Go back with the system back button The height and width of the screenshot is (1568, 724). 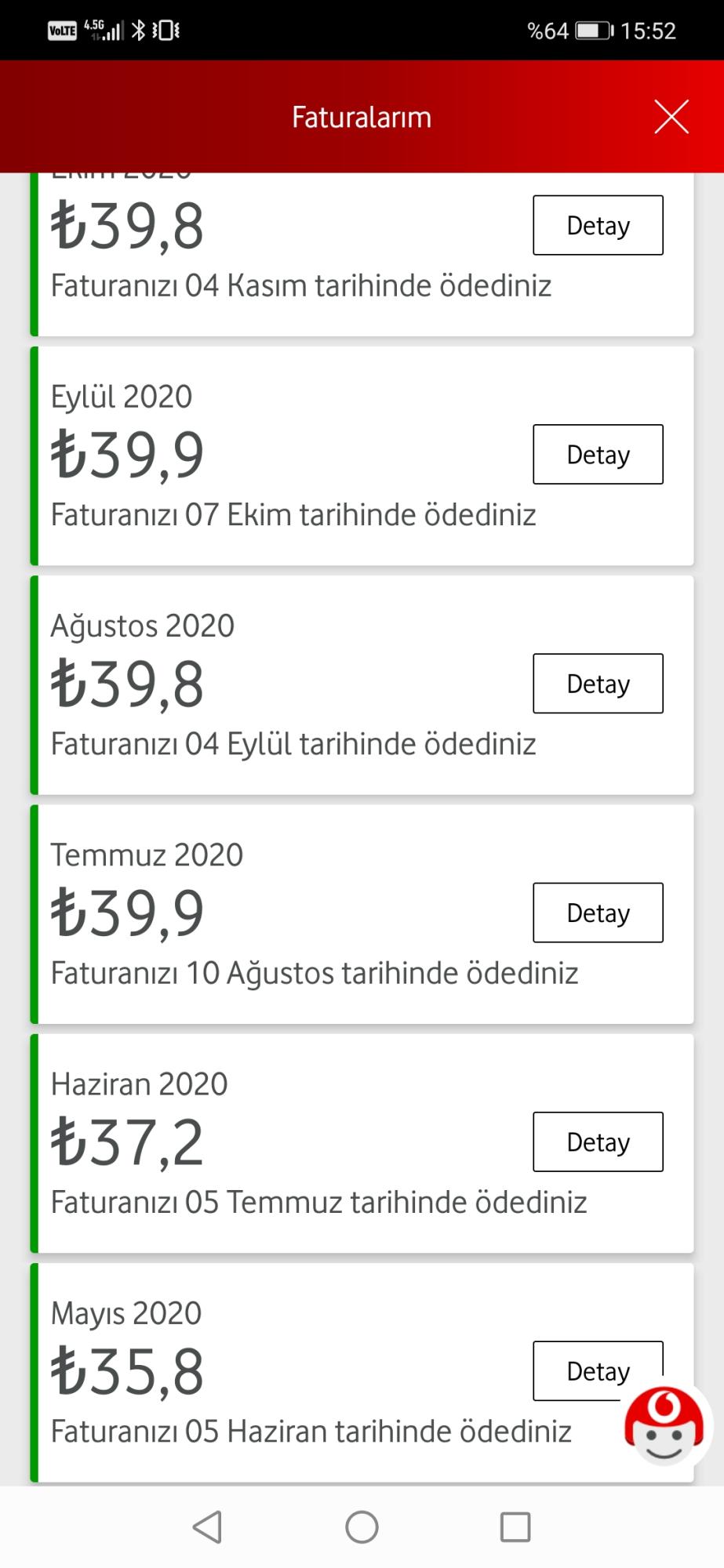207,1526
